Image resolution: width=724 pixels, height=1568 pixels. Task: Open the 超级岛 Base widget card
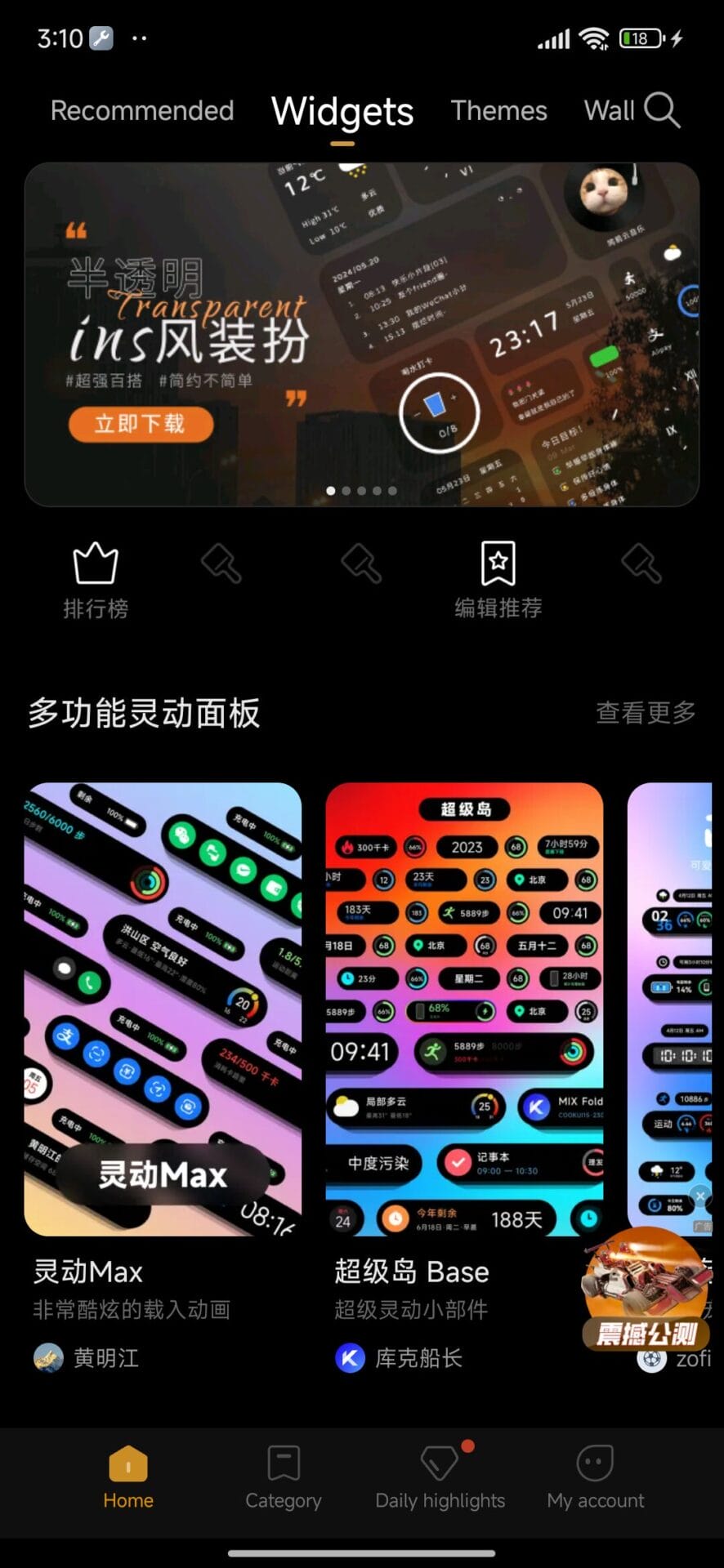point(464,1009)
